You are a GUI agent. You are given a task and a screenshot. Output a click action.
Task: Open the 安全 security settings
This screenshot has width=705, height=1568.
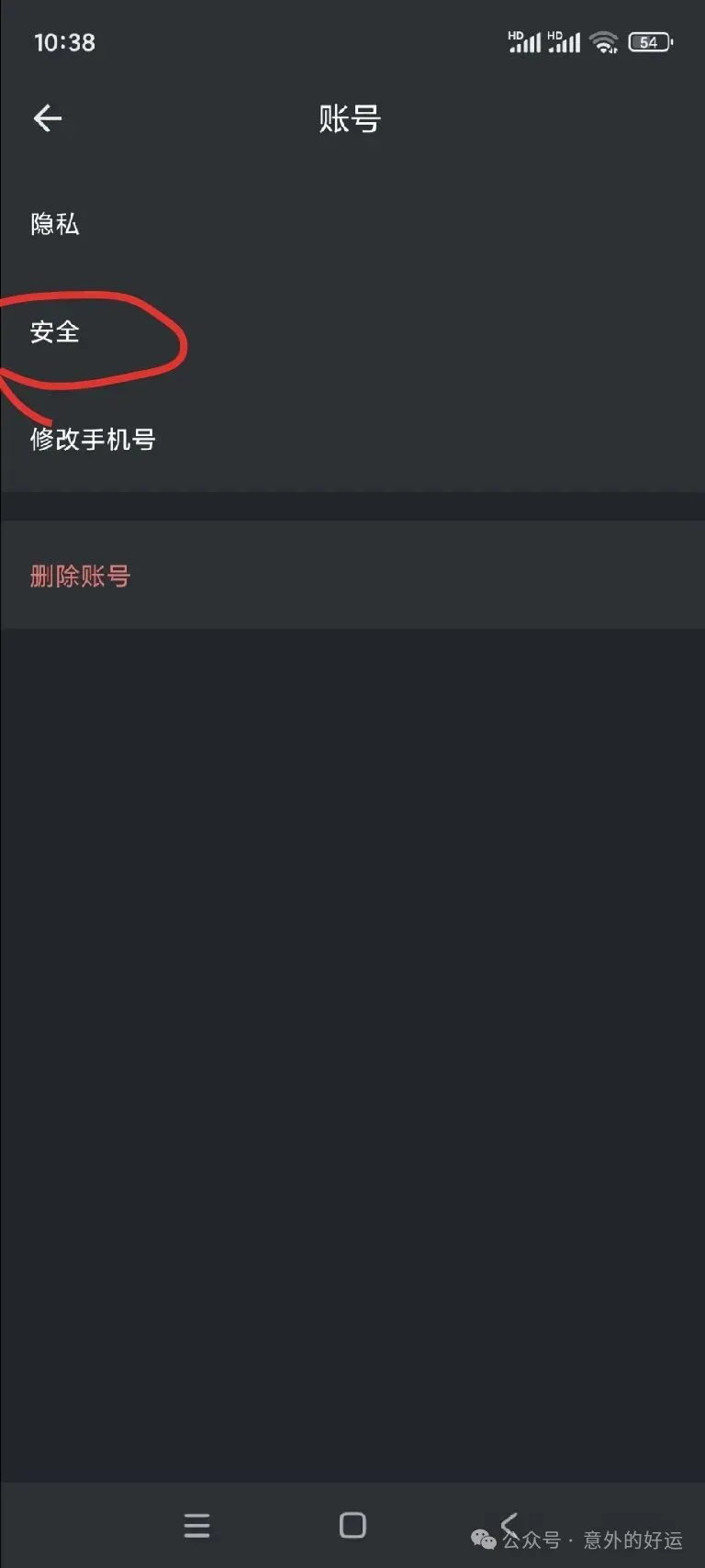pos(55,331)
